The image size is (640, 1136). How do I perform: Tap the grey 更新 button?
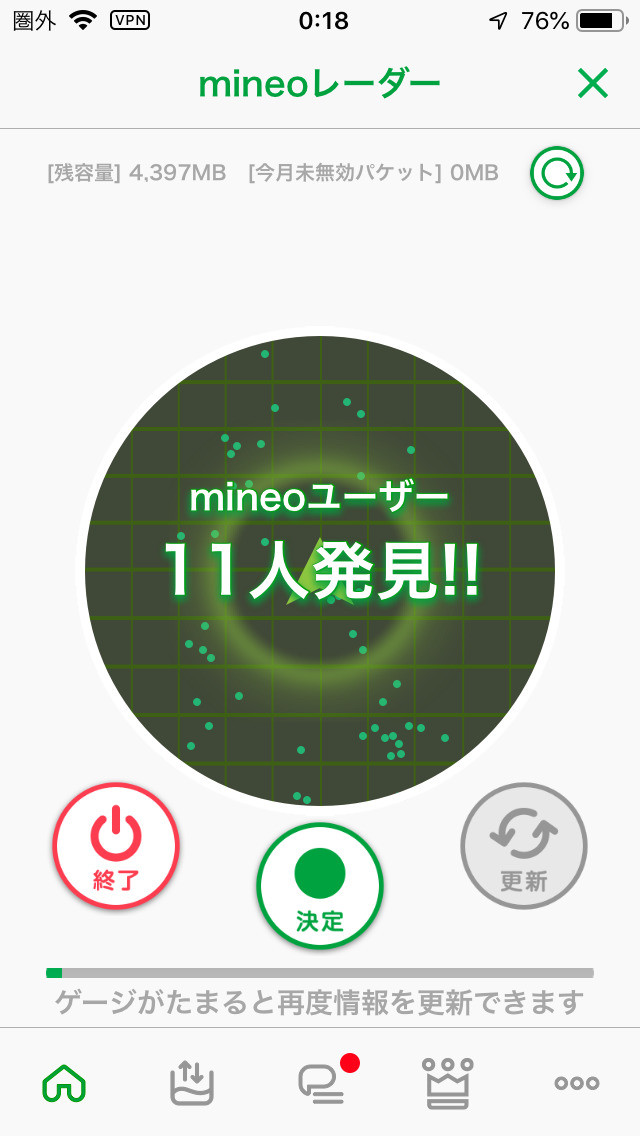coord(523,846)
